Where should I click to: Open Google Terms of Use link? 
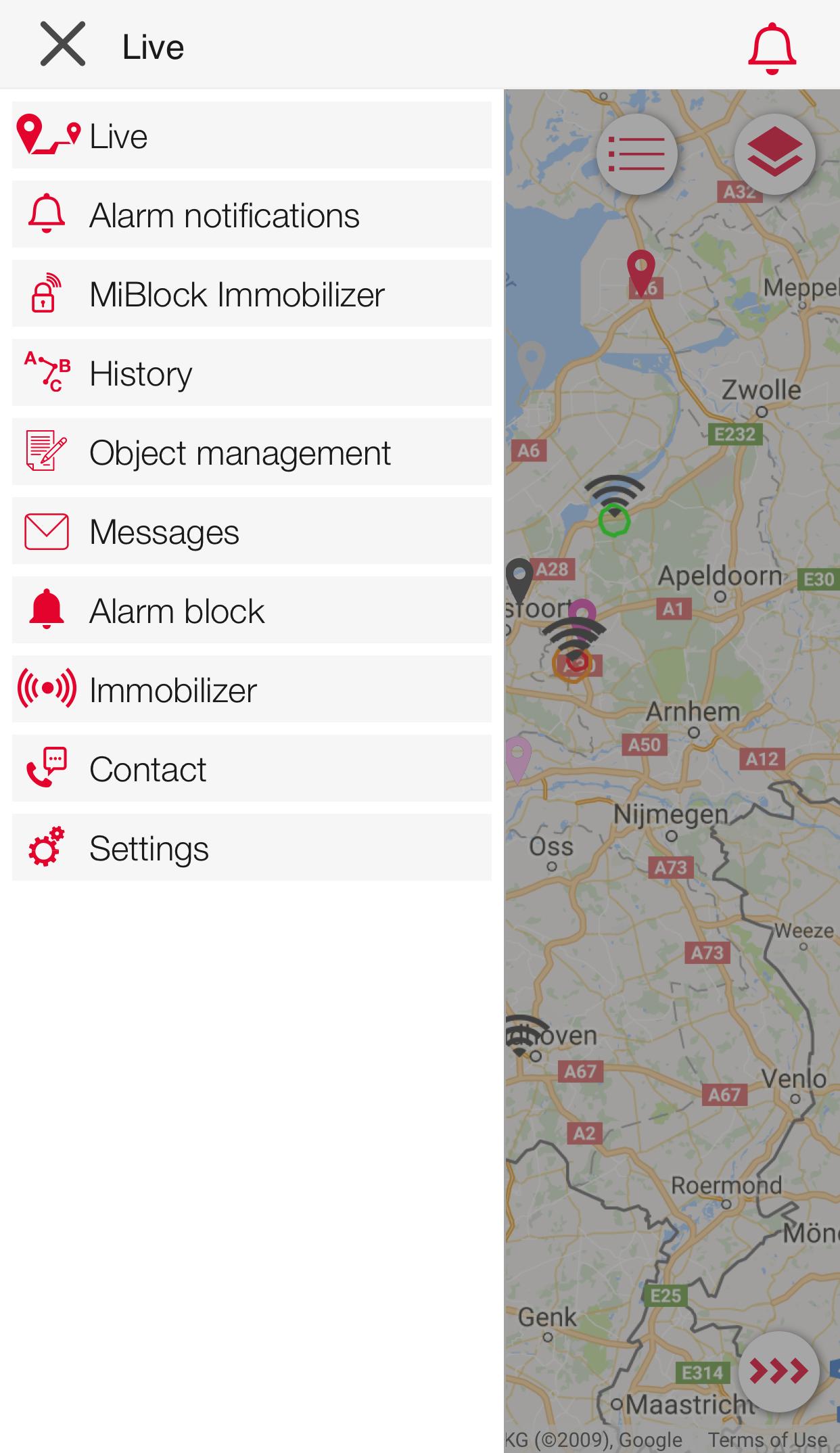[x=767, y=1439]
